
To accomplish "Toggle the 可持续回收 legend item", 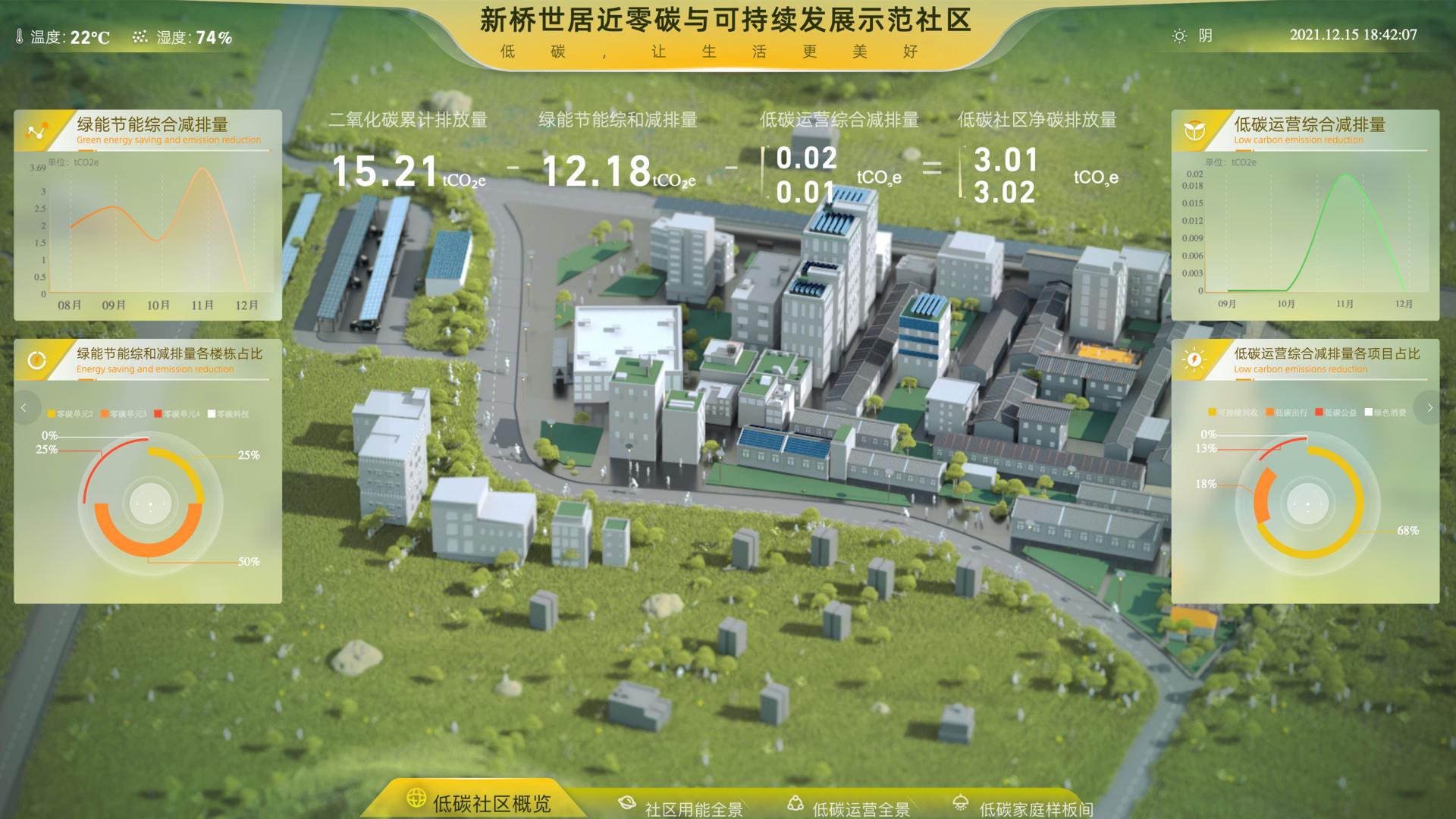I will [x=1232, y=413].
